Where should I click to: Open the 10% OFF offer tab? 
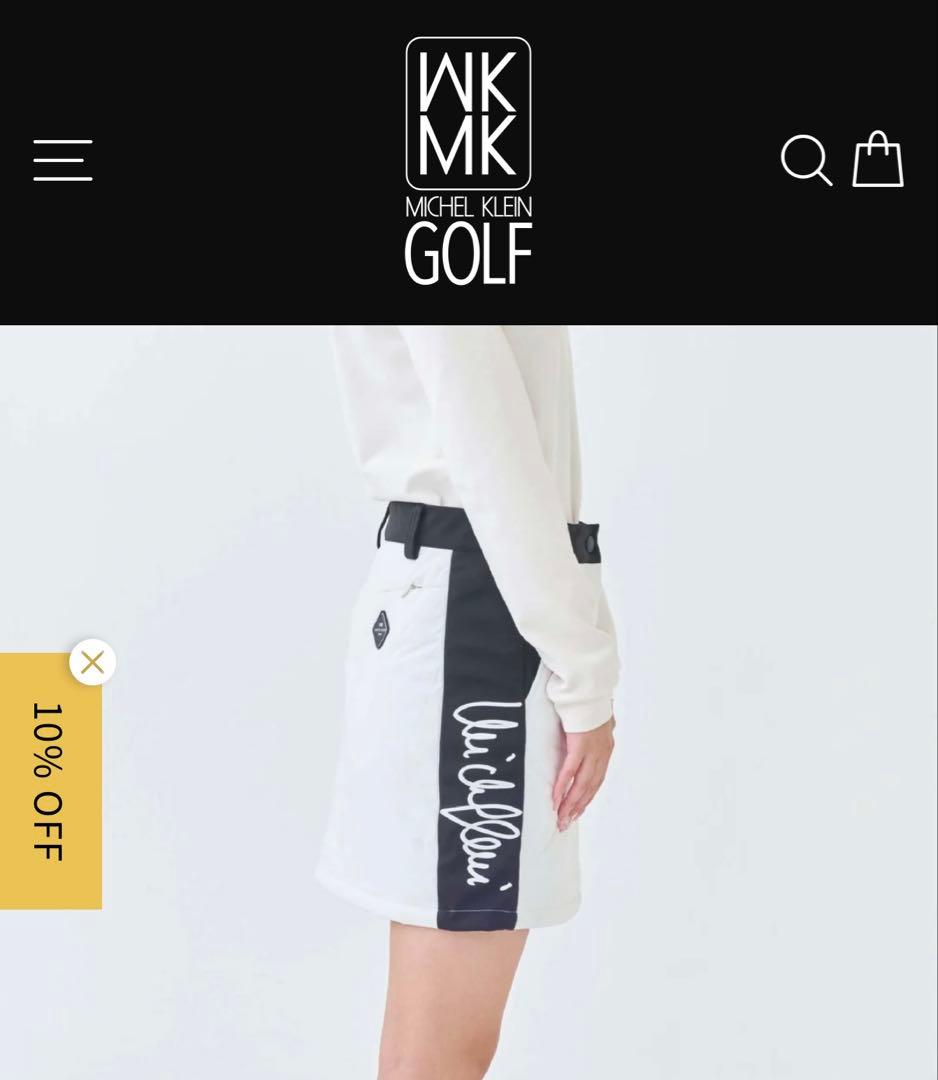(x=50, y=782)
